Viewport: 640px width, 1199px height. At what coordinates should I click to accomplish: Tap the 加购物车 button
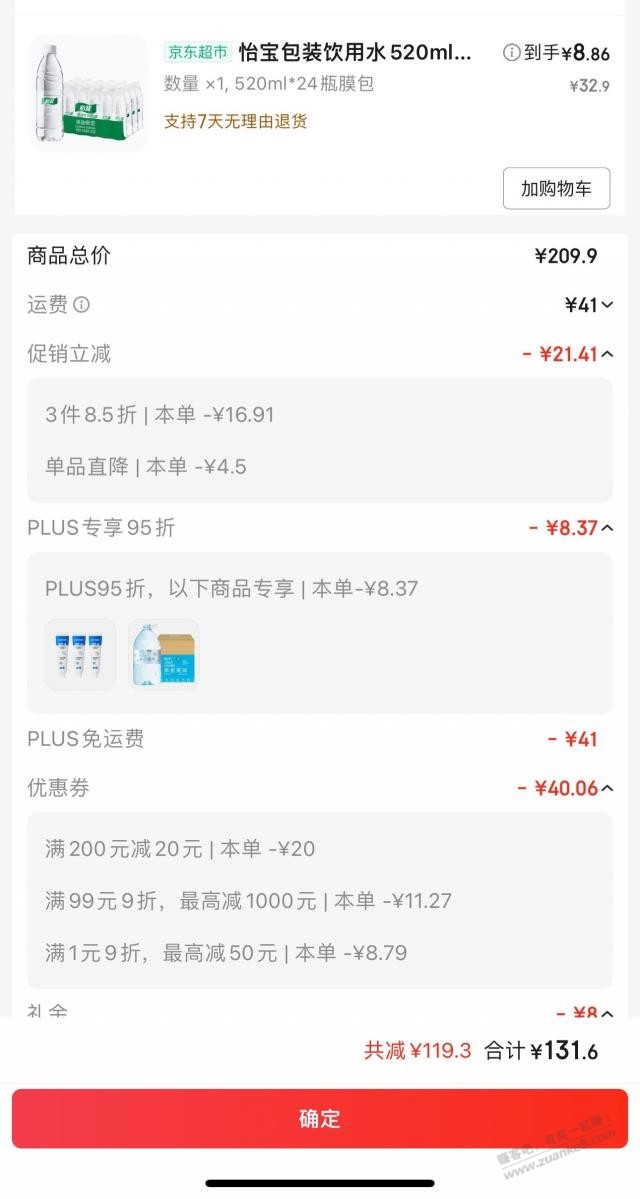(556, 188)
